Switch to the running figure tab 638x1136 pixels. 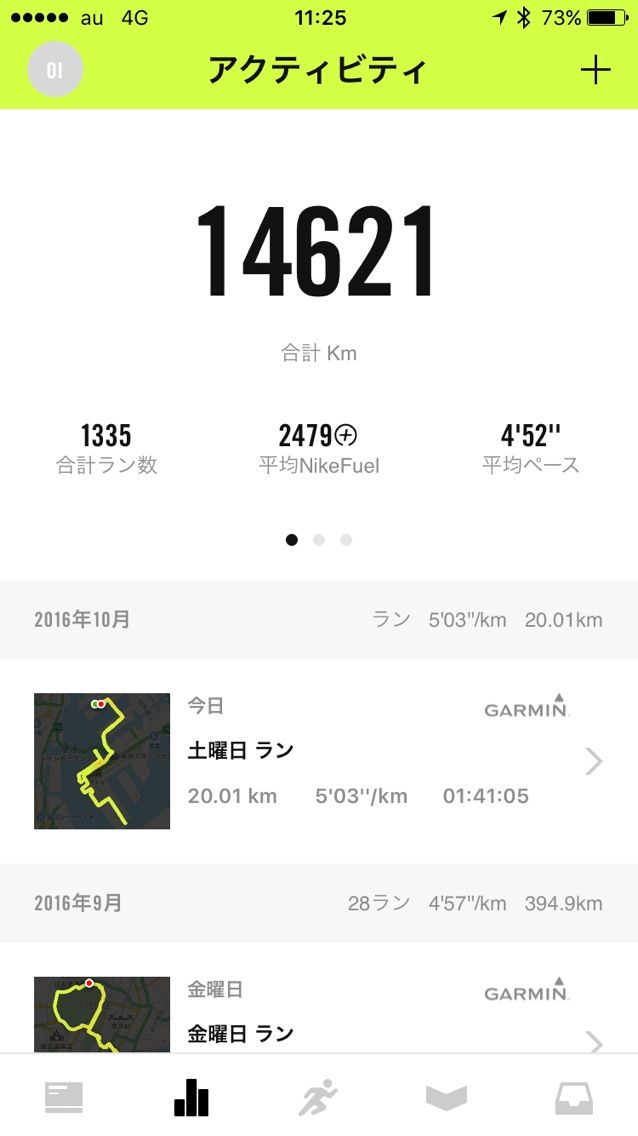319,1097
